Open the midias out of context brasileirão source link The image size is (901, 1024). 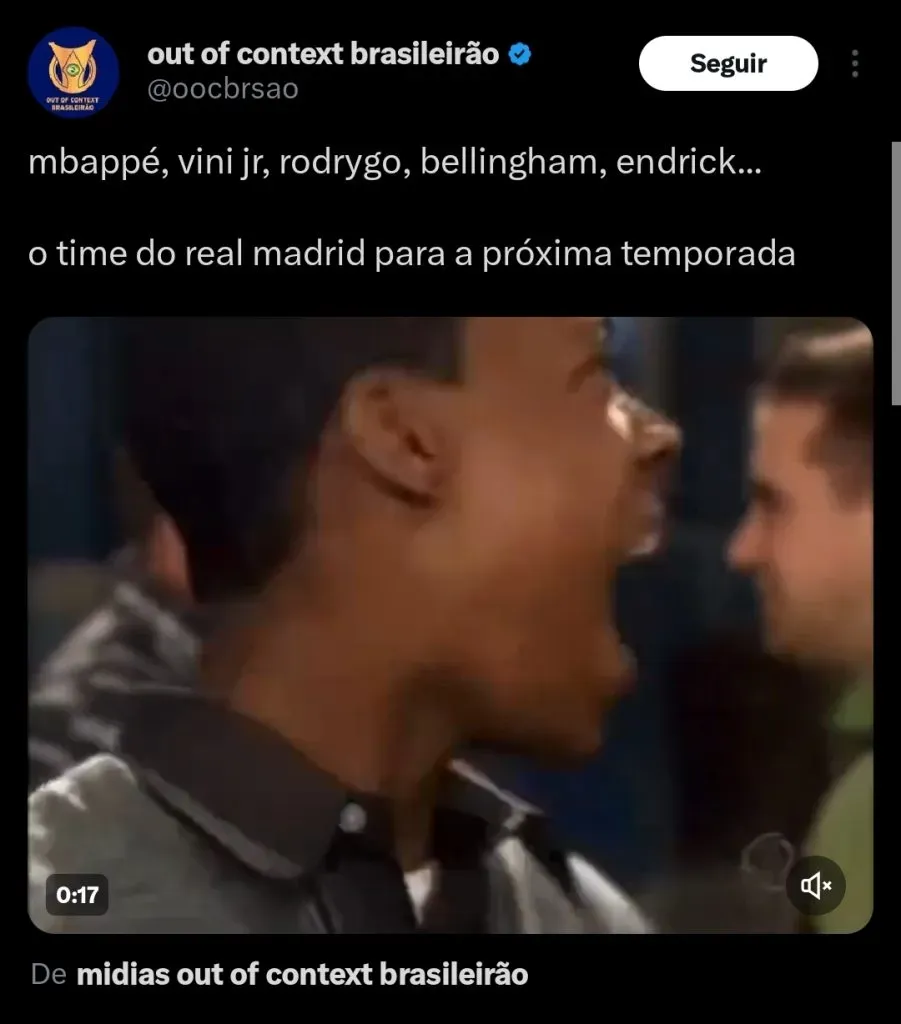(302, 973)
